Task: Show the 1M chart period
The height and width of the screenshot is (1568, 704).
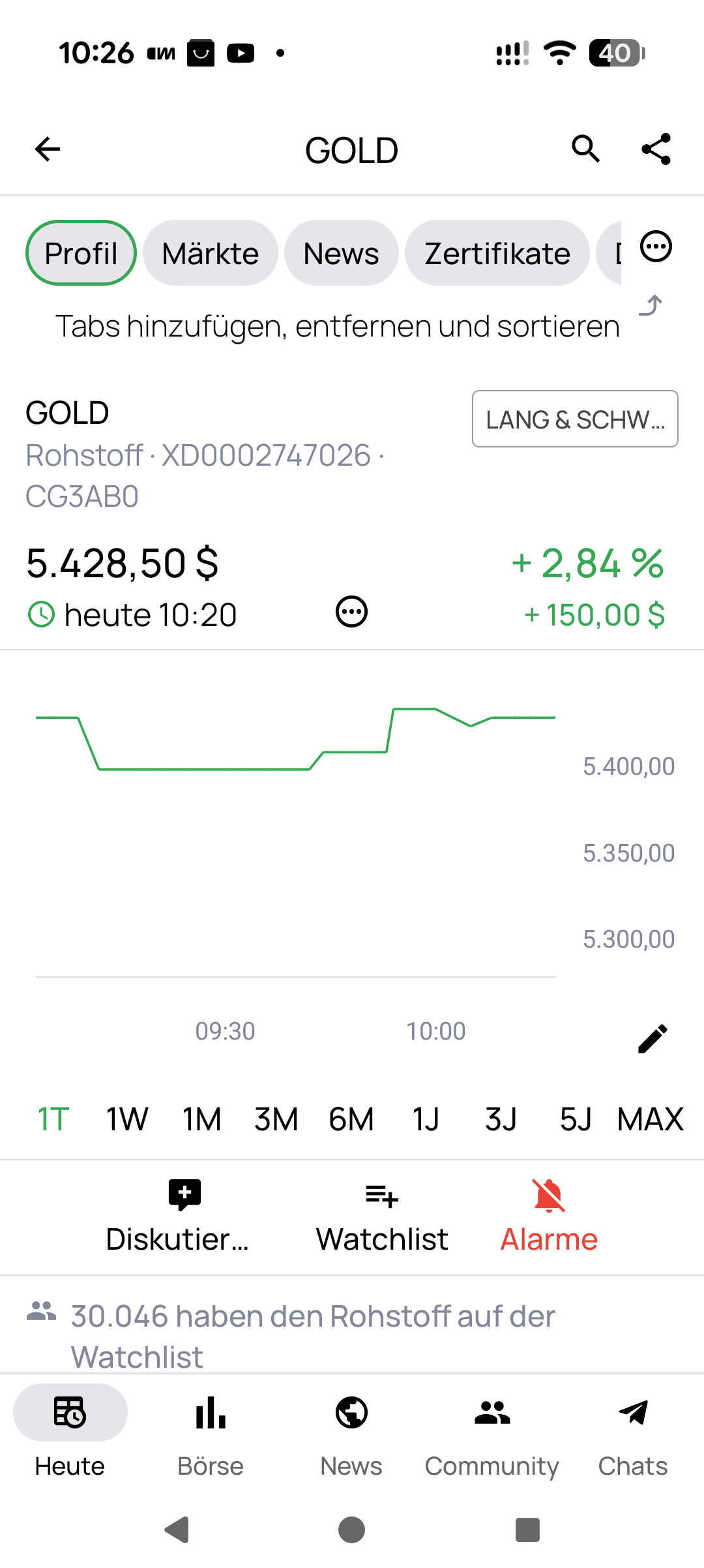Action: tap(201, 1119)
